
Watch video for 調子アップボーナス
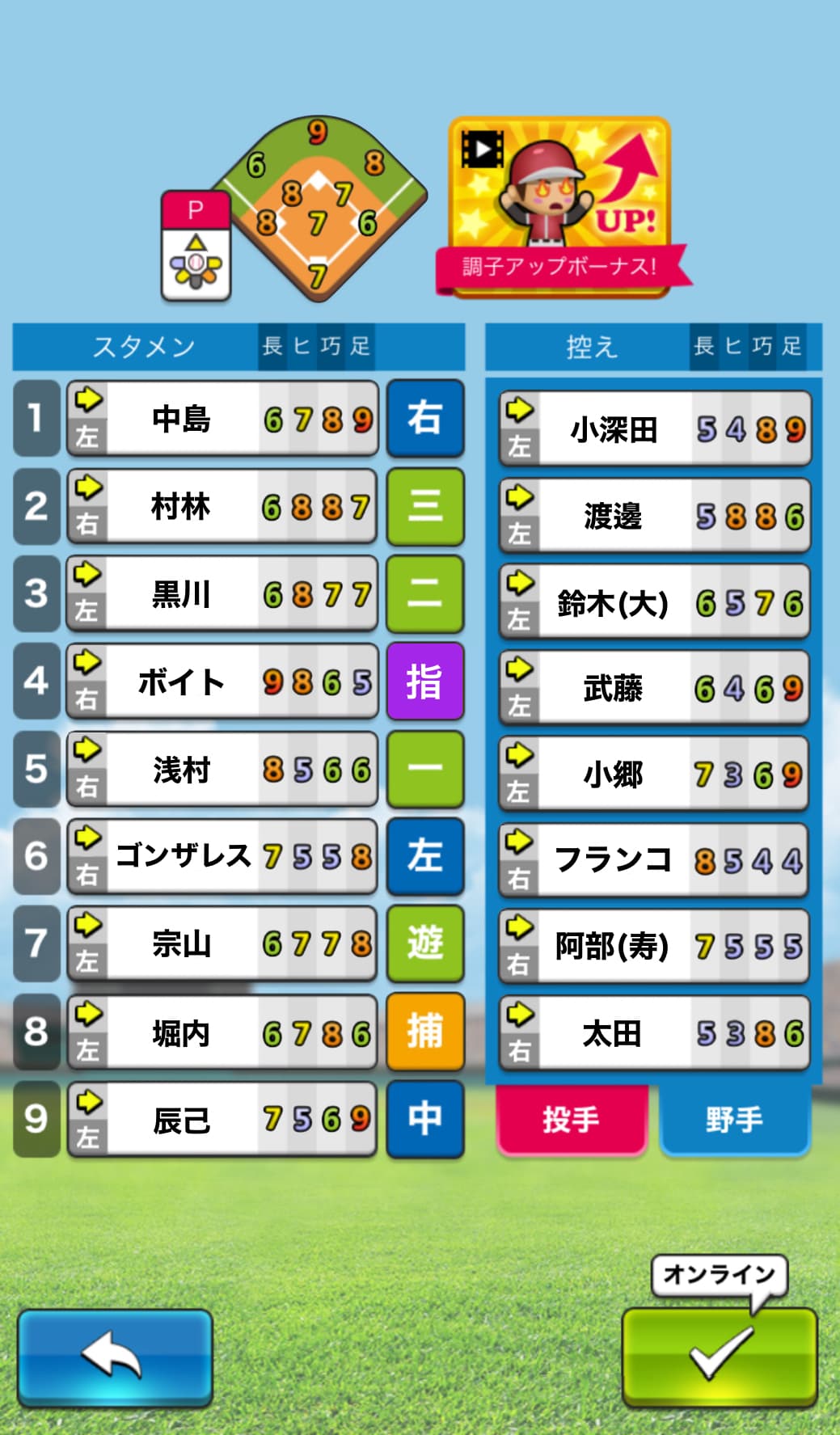(560, 206)
